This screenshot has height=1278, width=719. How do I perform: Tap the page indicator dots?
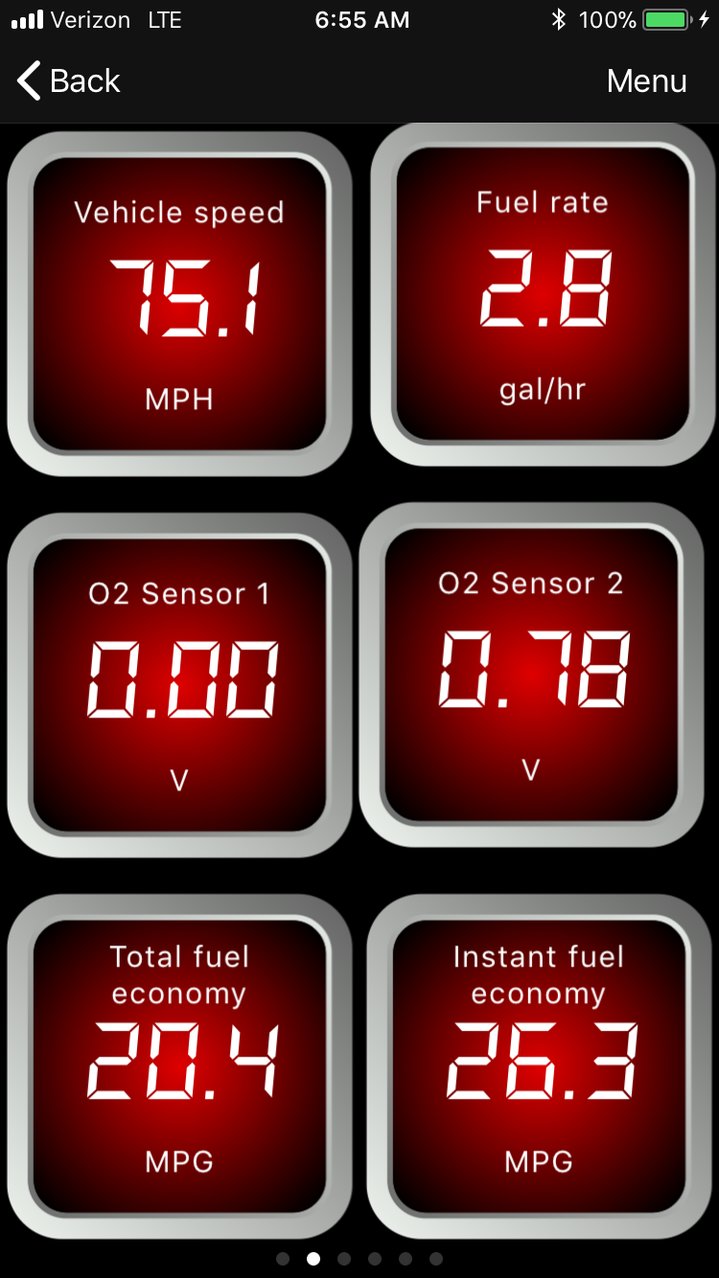click(359, 1259)
